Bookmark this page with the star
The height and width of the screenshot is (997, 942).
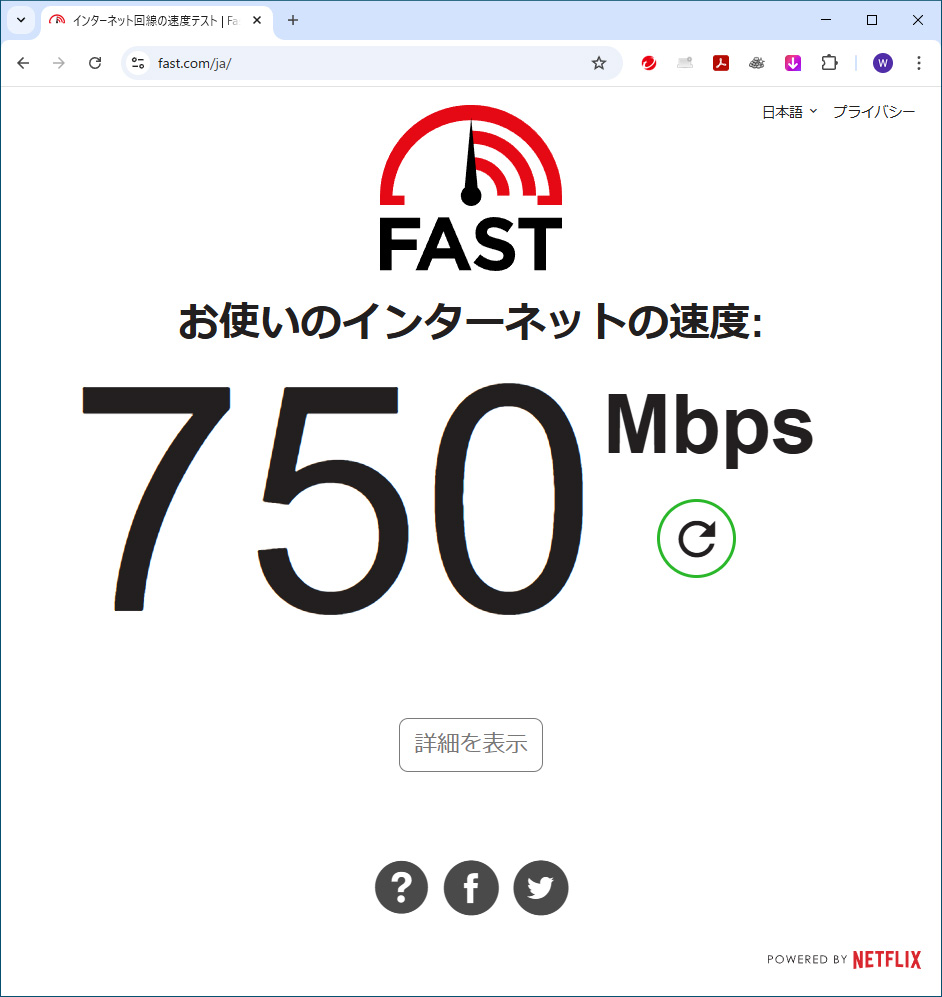(599, 63)
